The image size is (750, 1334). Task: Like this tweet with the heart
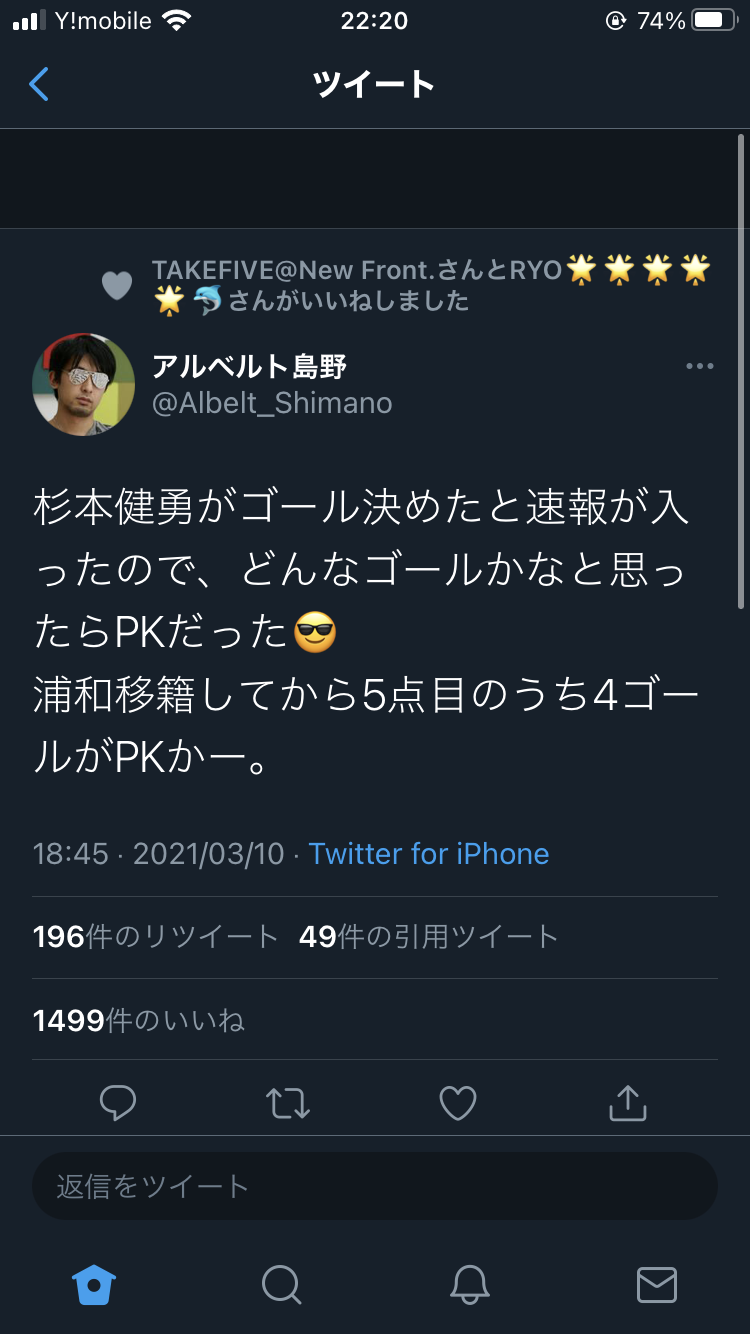tap(458, 1103)
